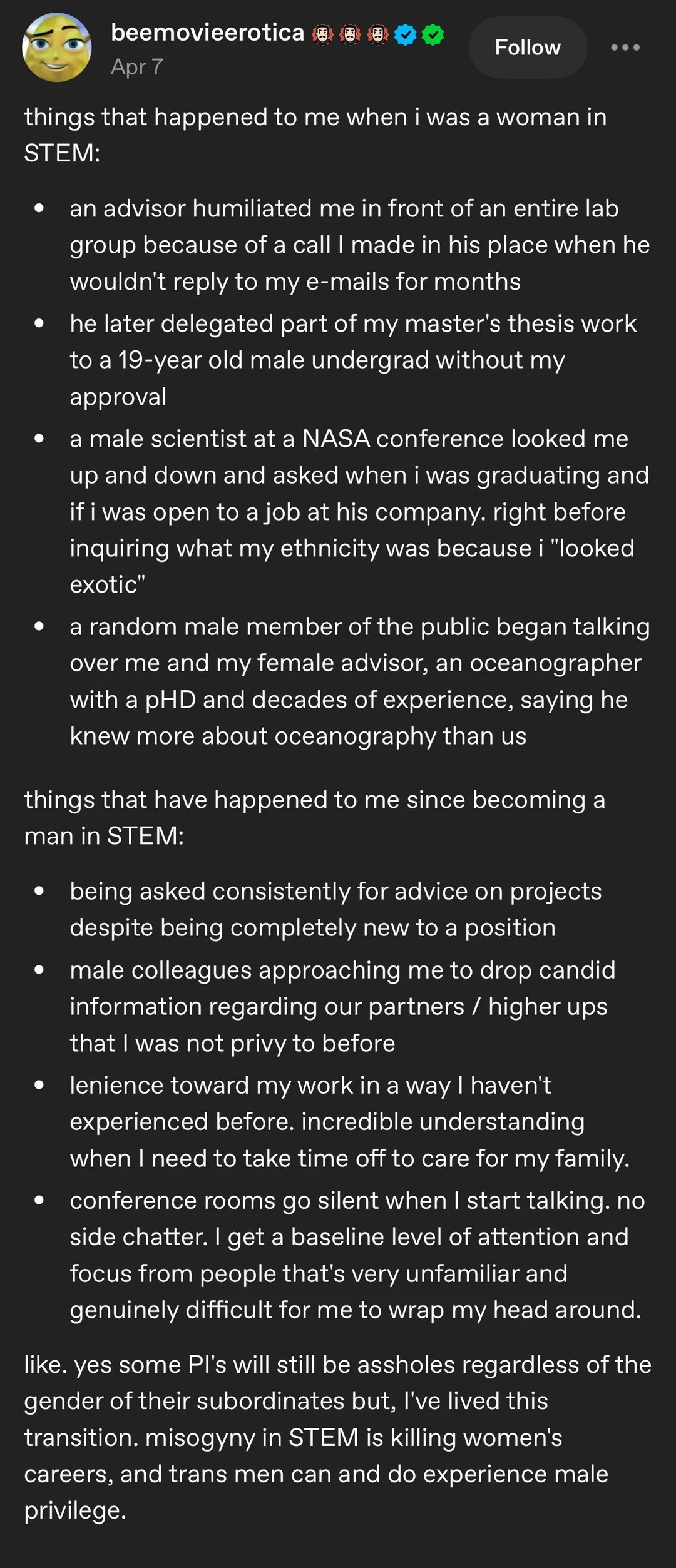
Task: Follow beemovieerotica's blog
Action: 528,48
